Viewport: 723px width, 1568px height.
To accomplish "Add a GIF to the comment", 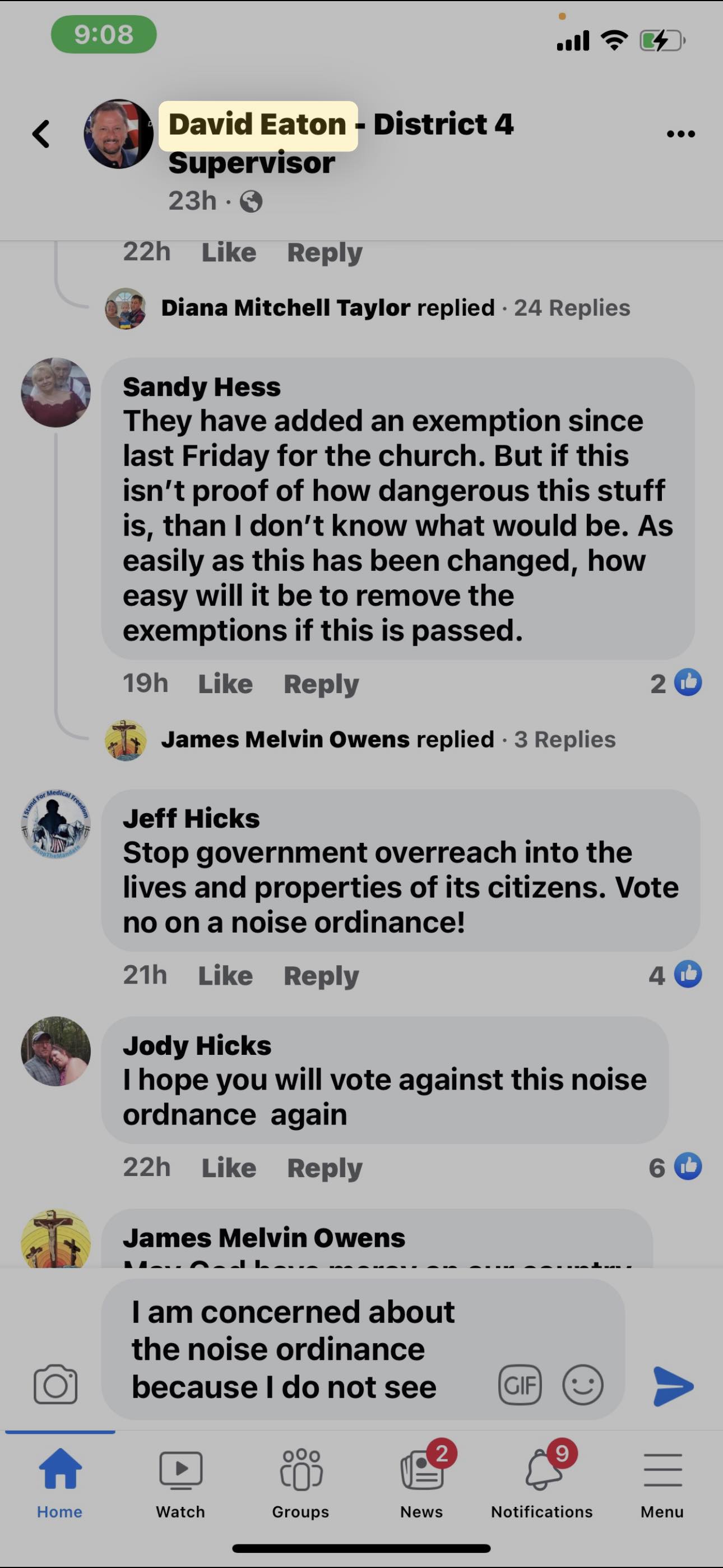I will pyautogui.click(x=520, y=1385).
